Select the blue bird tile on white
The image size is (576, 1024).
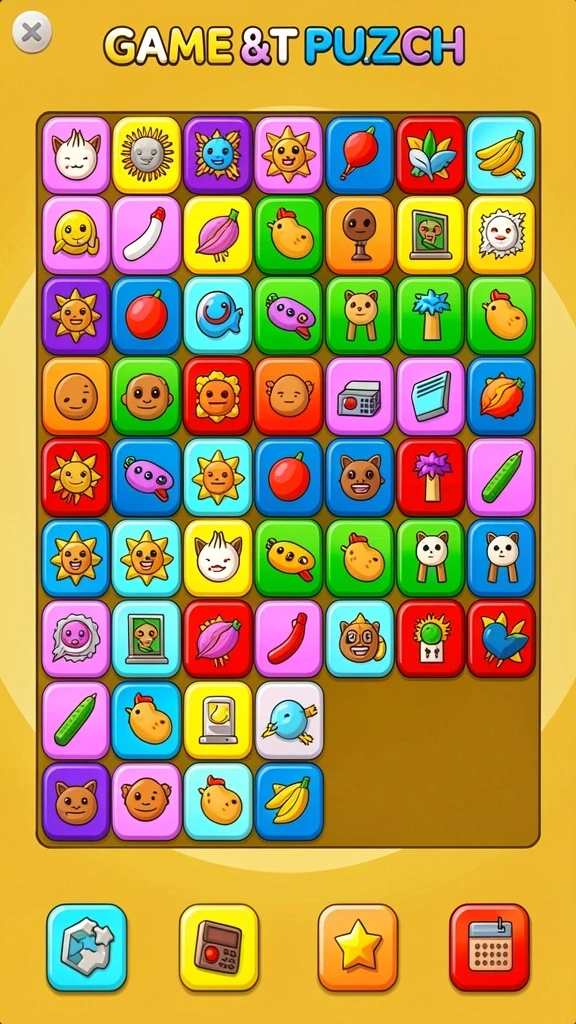click(289, 720)
